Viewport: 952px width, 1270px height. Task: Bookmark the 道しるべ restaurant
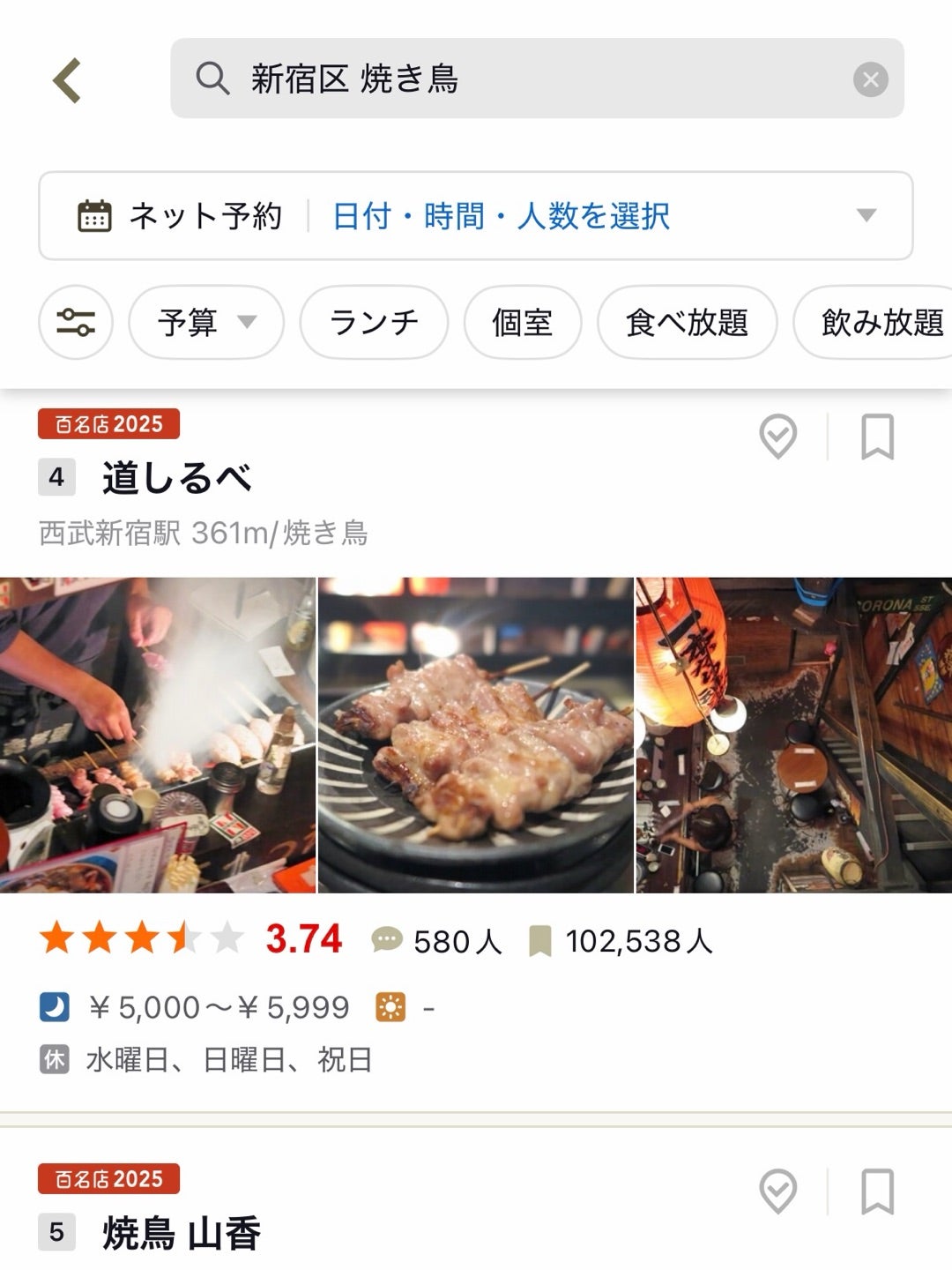click(877, 437)
